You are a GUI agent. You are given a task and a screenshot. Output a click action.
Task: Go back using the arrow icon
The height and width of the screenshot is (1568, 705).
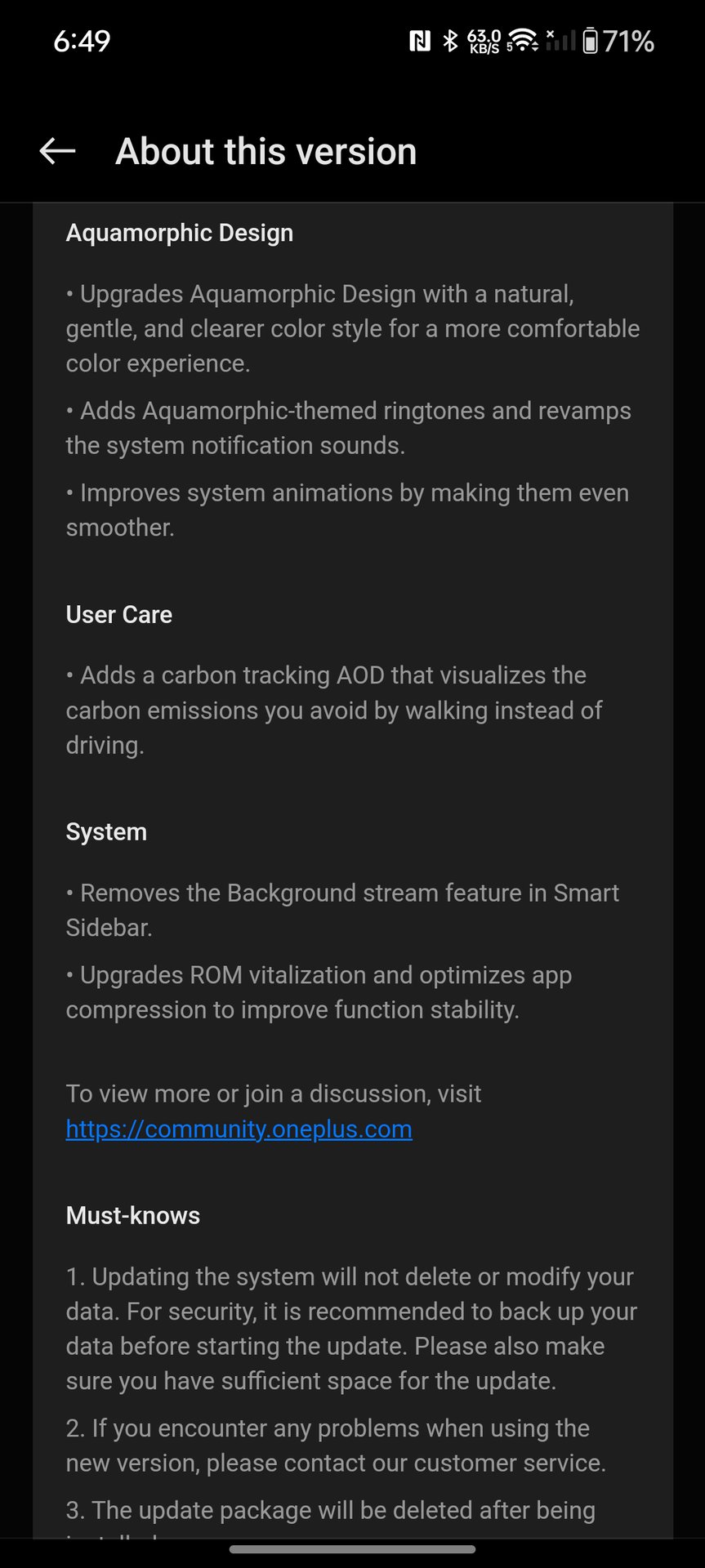click(x=57, y=151)
